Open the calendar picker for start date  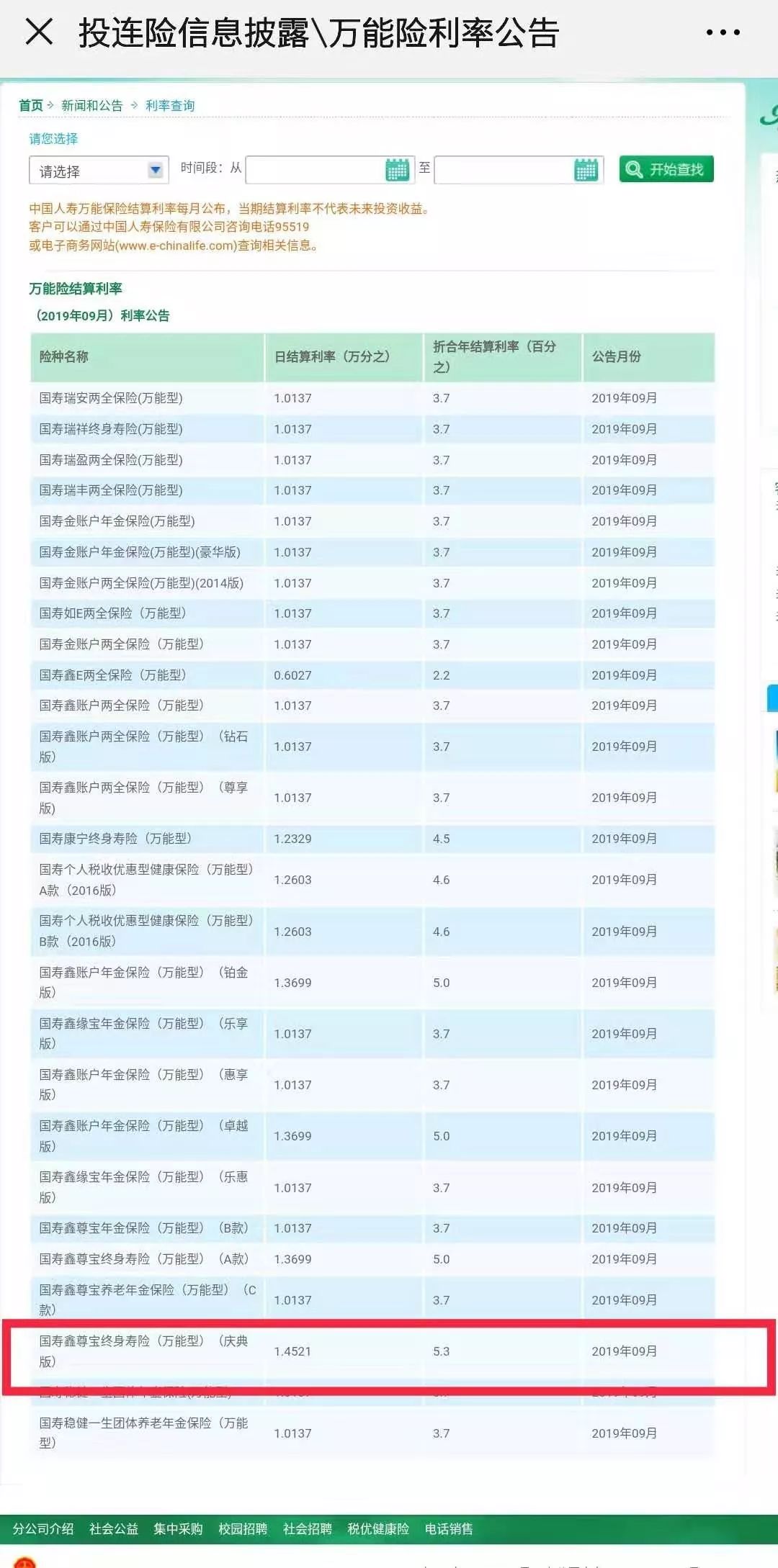[x=397, y=170]
